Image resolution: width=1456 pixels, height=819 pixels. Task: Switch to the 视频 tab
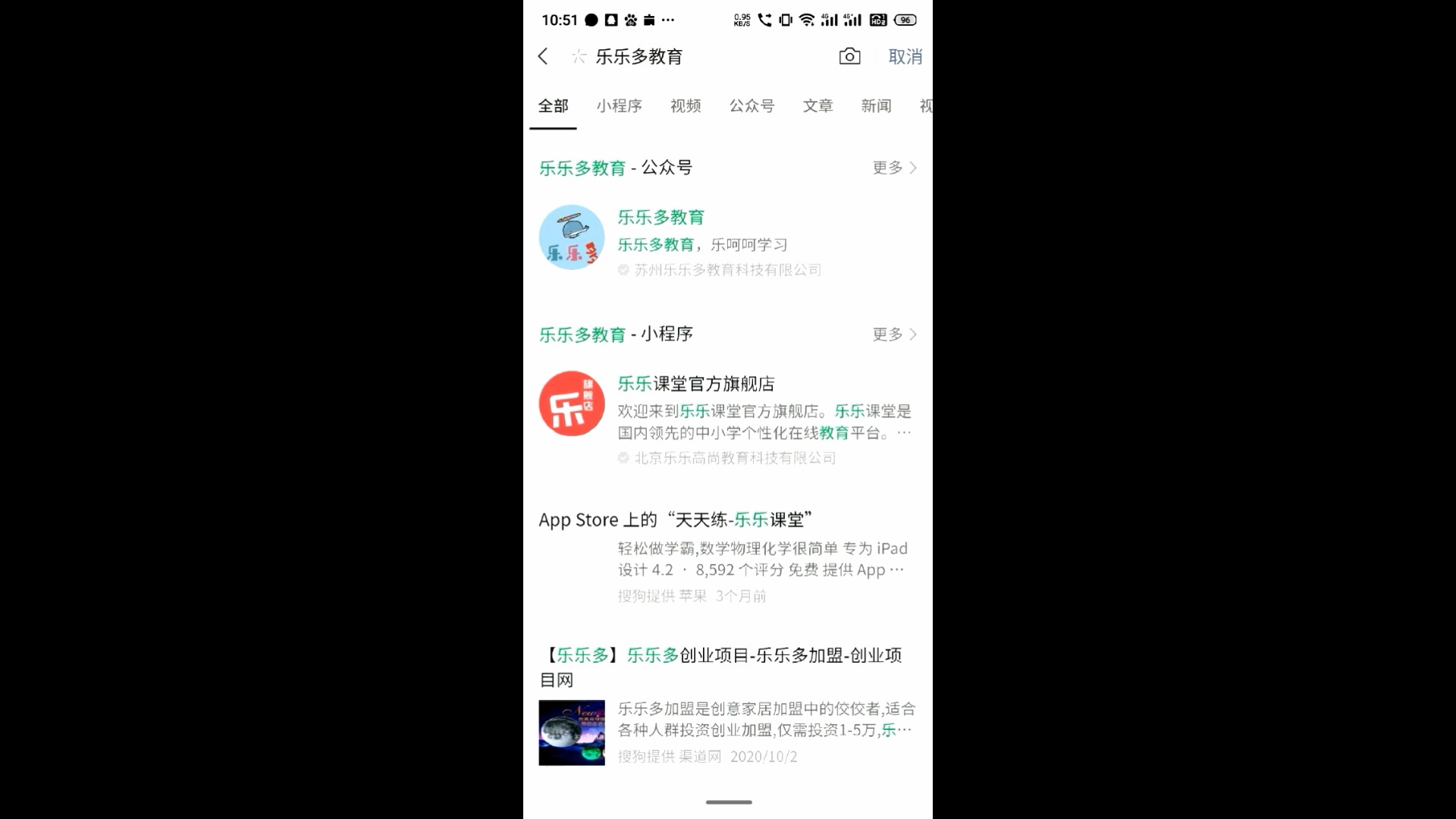[686, 106]
